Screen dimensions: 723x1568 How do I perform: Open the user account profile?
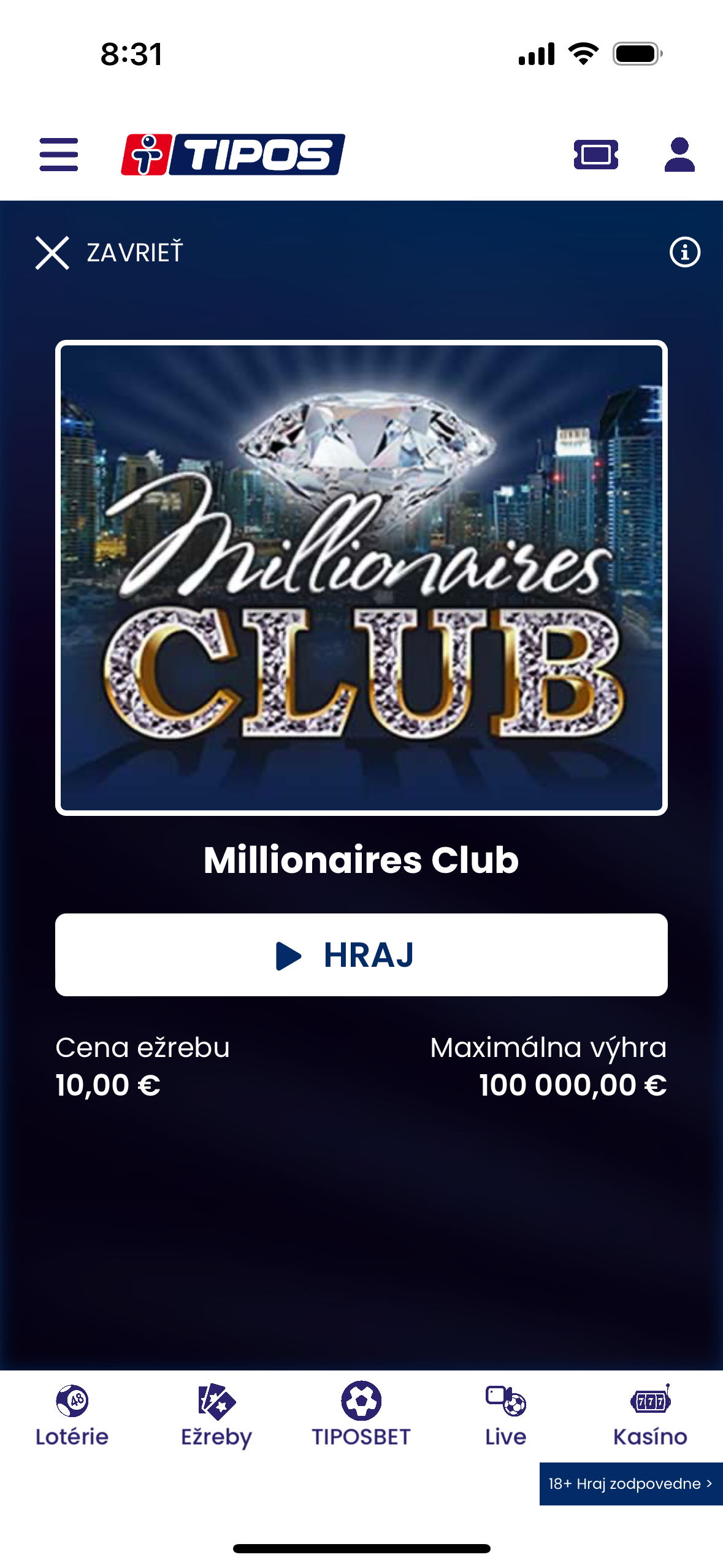[x=679, y=154]
